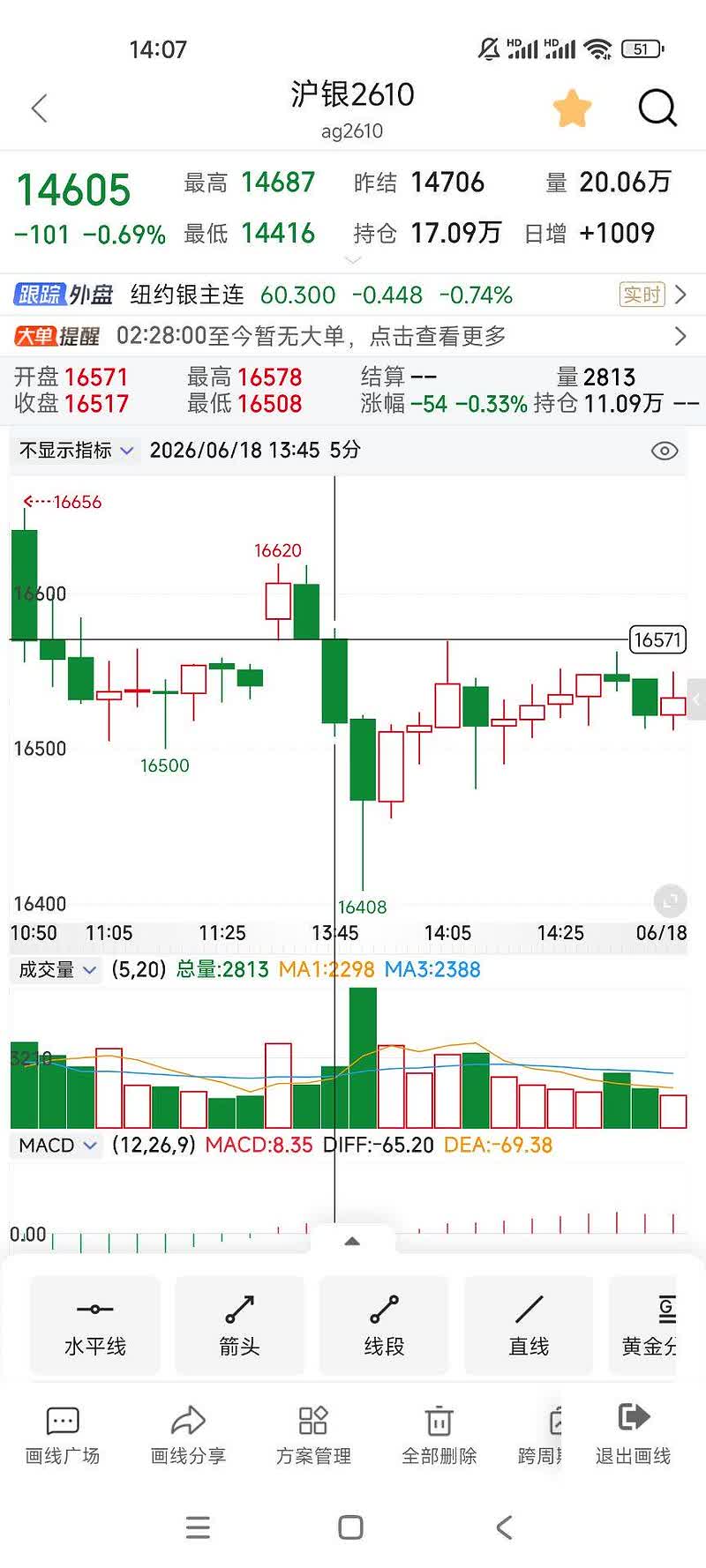Image resolution: width=706 pixels, height=1568 pixels.
Task: Open the MACD indicator dropdown
Action: (x=57, y=1146)
